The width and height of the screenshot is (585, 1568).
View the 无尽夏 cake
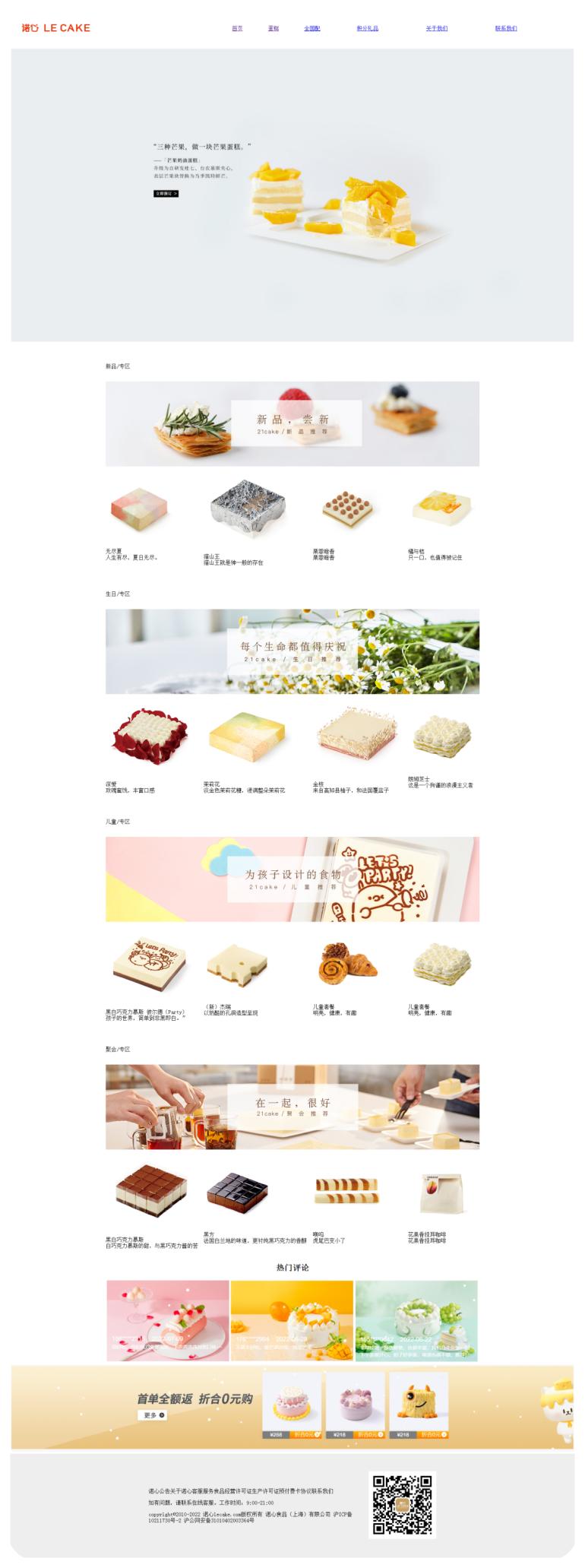pyautogui.click(x=139, y=508)
